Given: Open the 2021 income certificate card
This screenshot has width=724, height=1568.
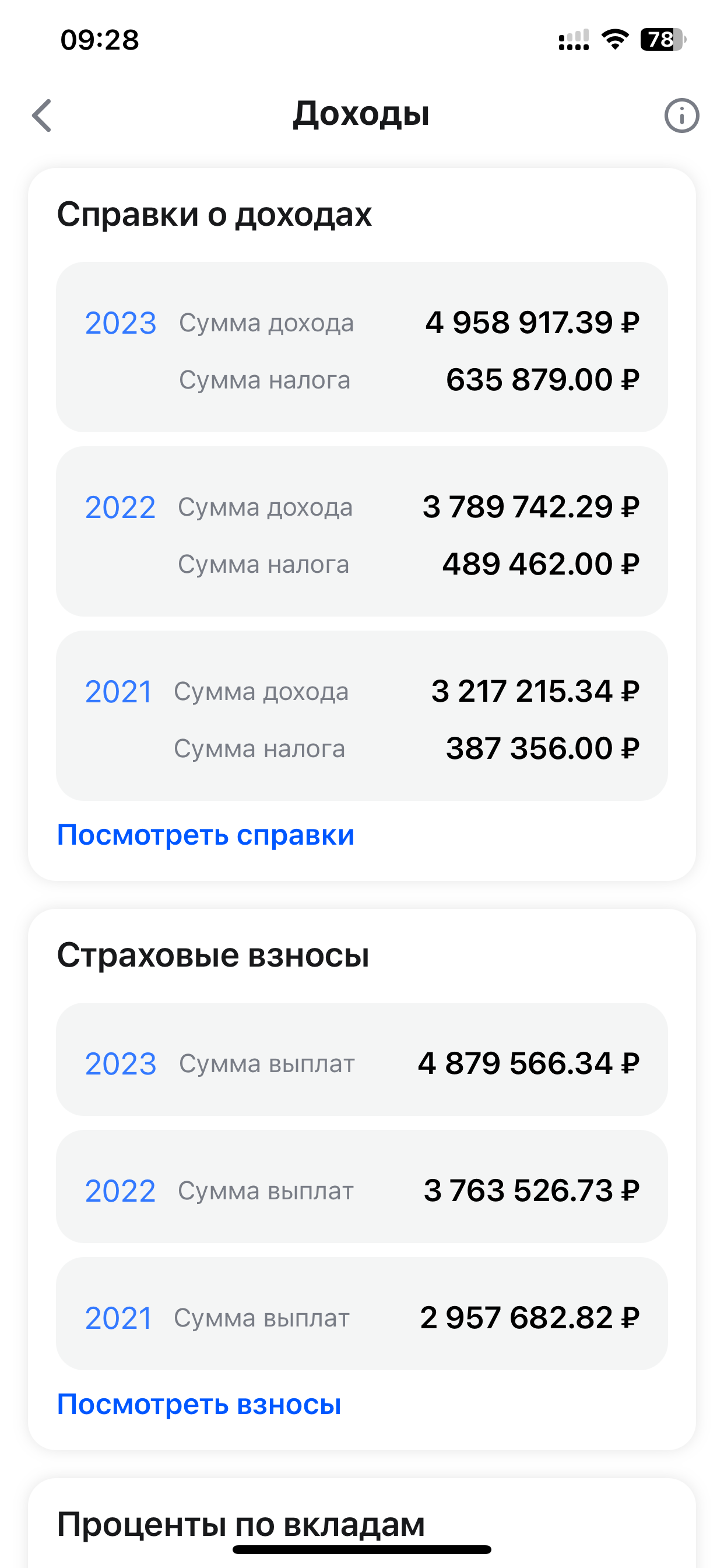Looking at the screenshot, I should pos(361,716).
